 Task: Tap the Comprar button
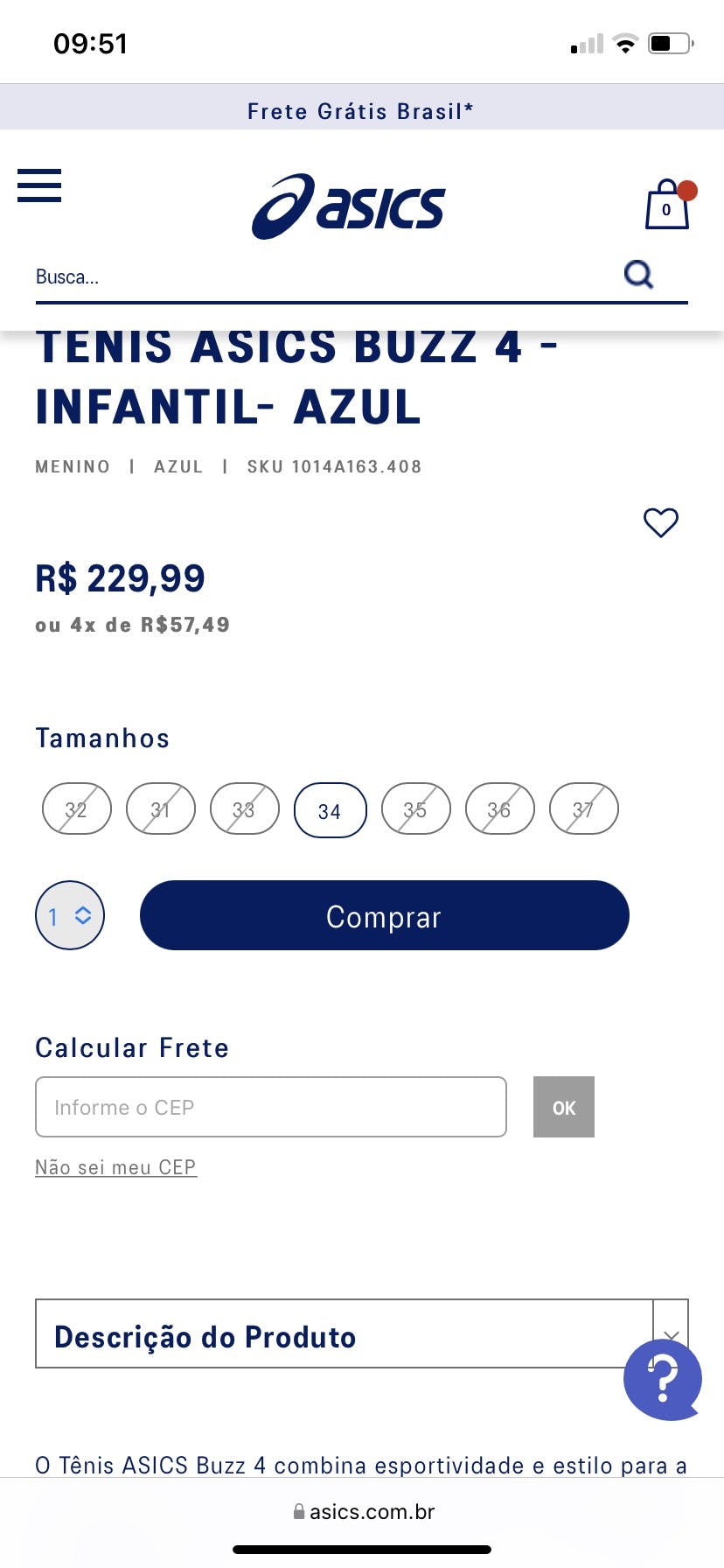pyautogui.click(x=384, y=915)
